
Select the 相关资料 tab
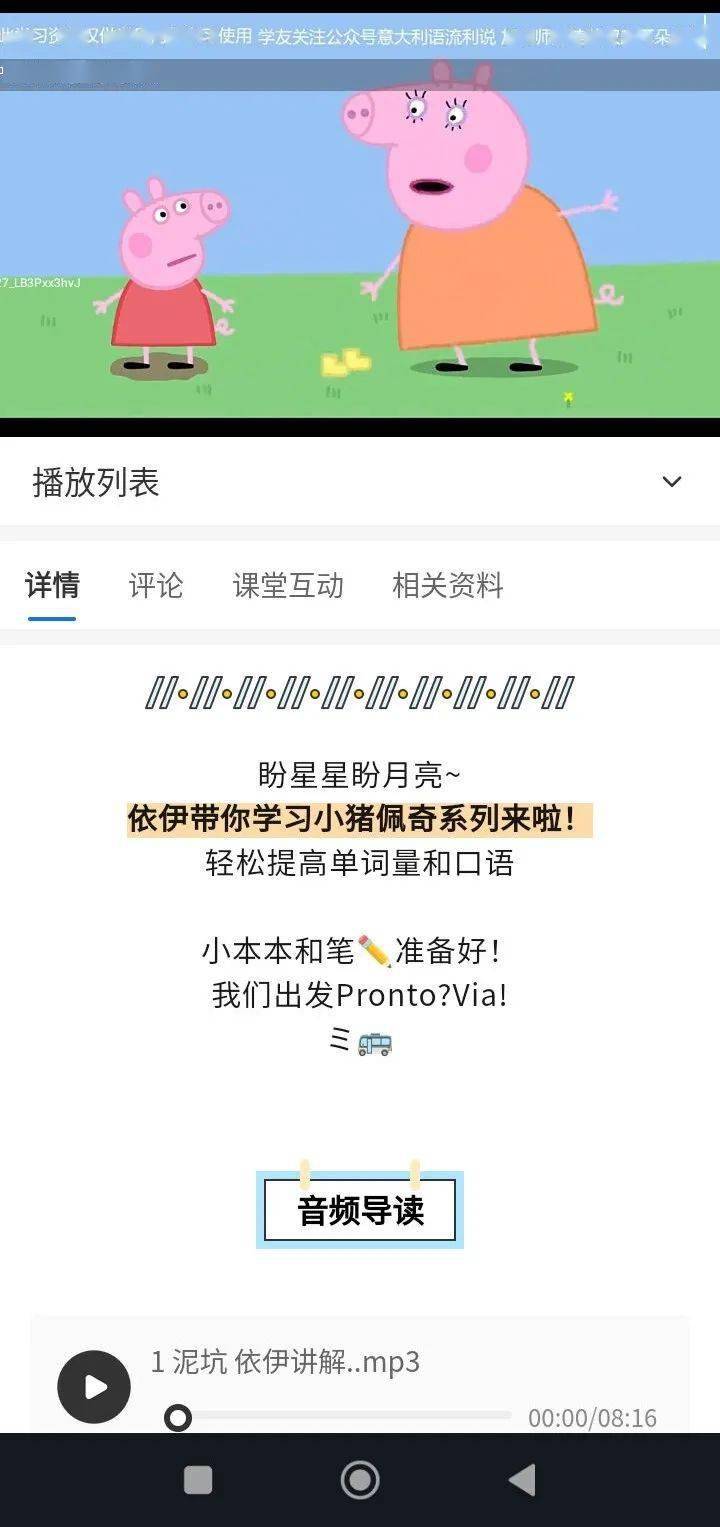click(x=449, y=587)
